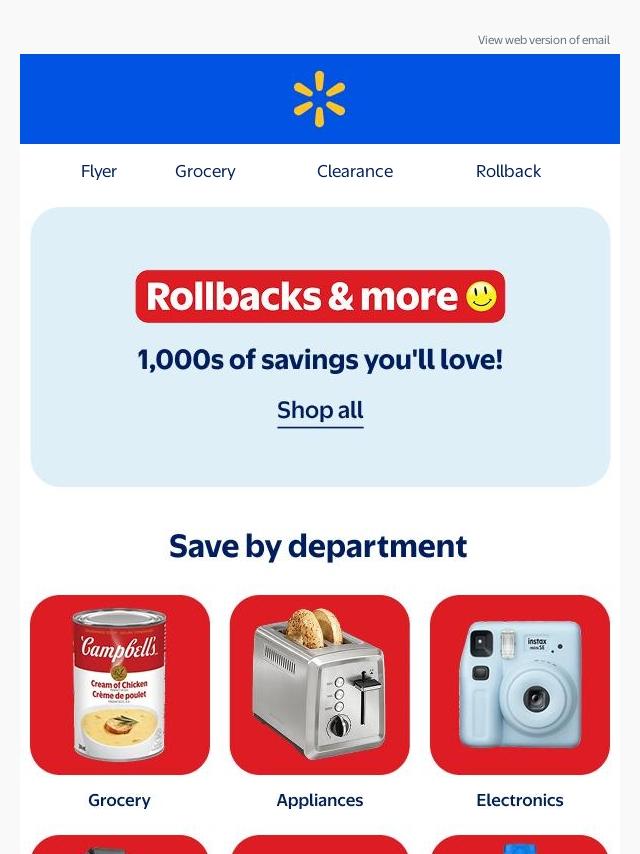640x854 pixels.
Task: Open the Clearance section
Action: [x=355, y=171]
